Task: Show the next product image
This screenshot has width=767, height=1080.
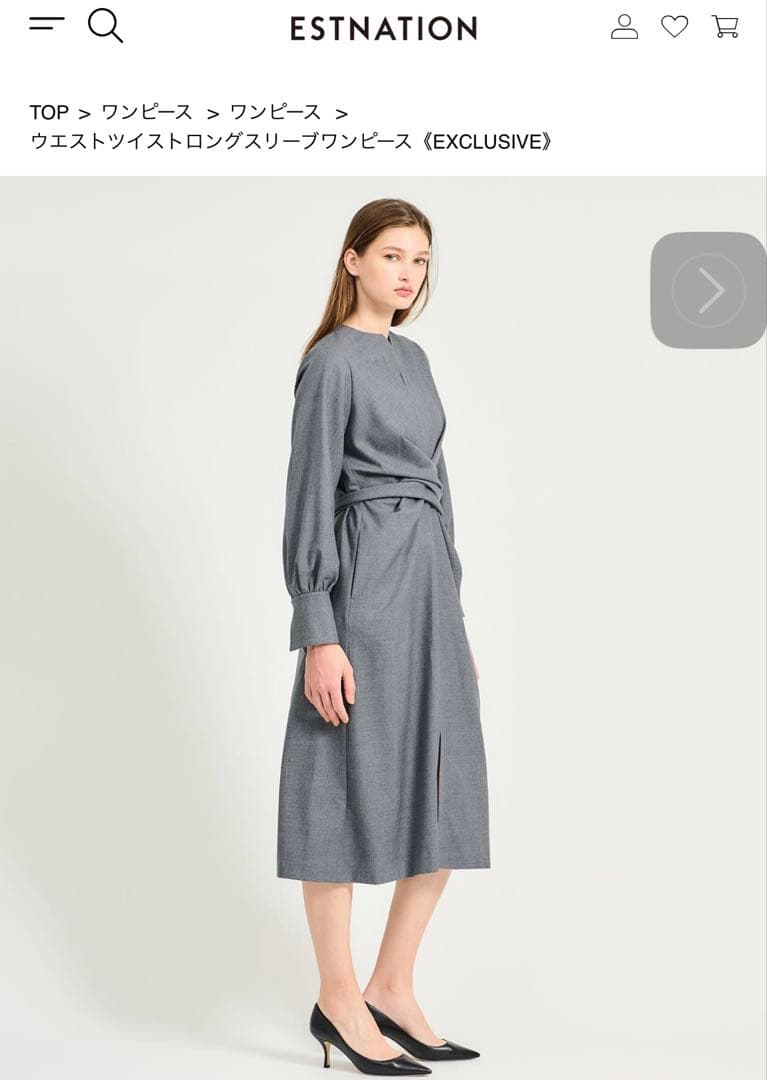Action: [709, 290]
